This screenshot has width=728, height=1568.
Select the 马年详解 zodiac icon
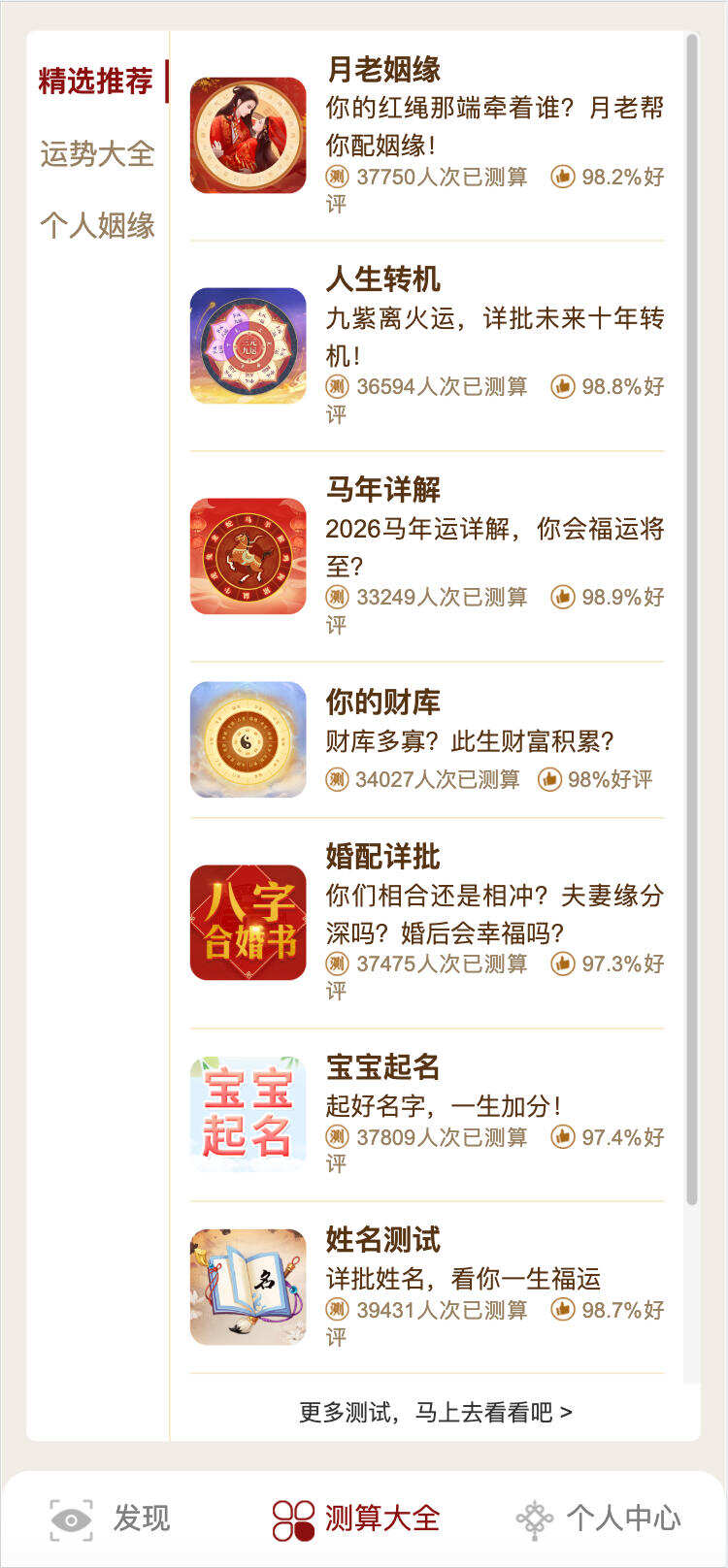coord(246,553)
